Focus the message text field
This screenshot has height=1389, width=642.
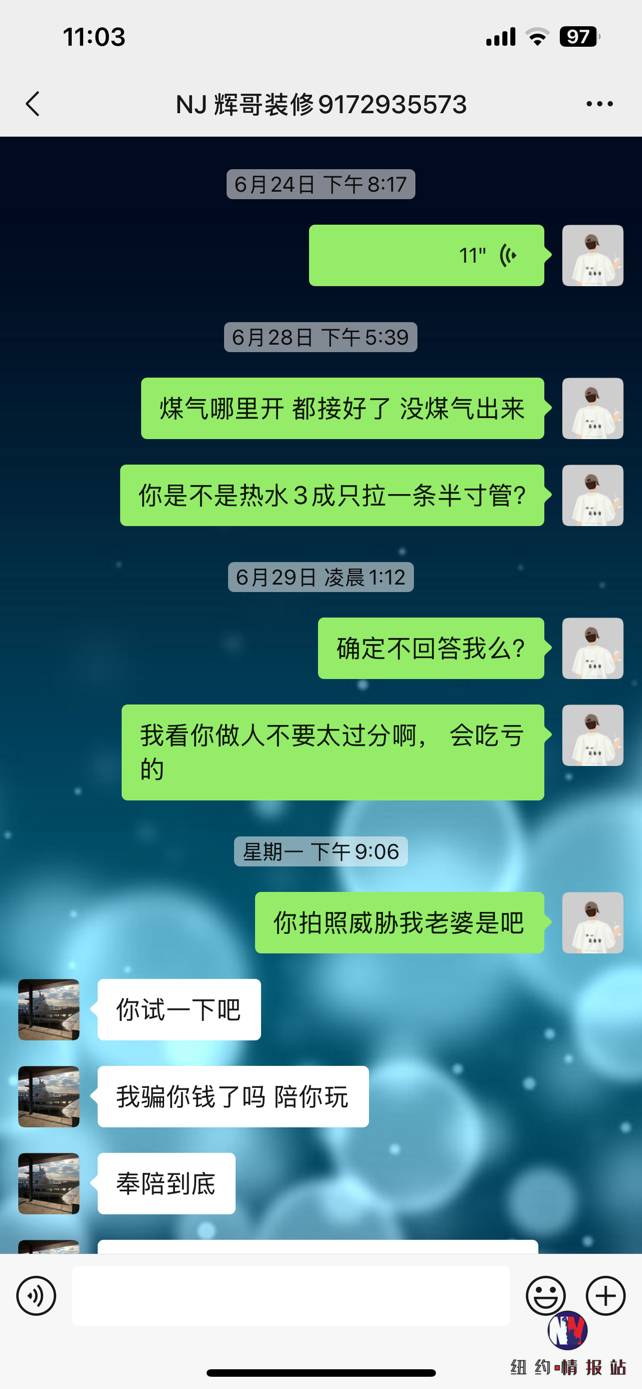290,1296
